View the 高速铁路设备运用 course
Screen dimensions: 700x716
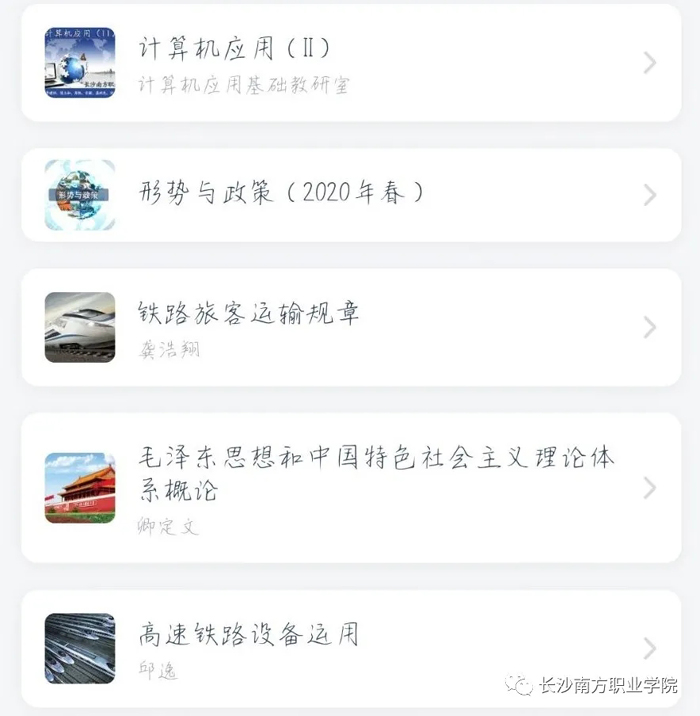pos(350,647)
